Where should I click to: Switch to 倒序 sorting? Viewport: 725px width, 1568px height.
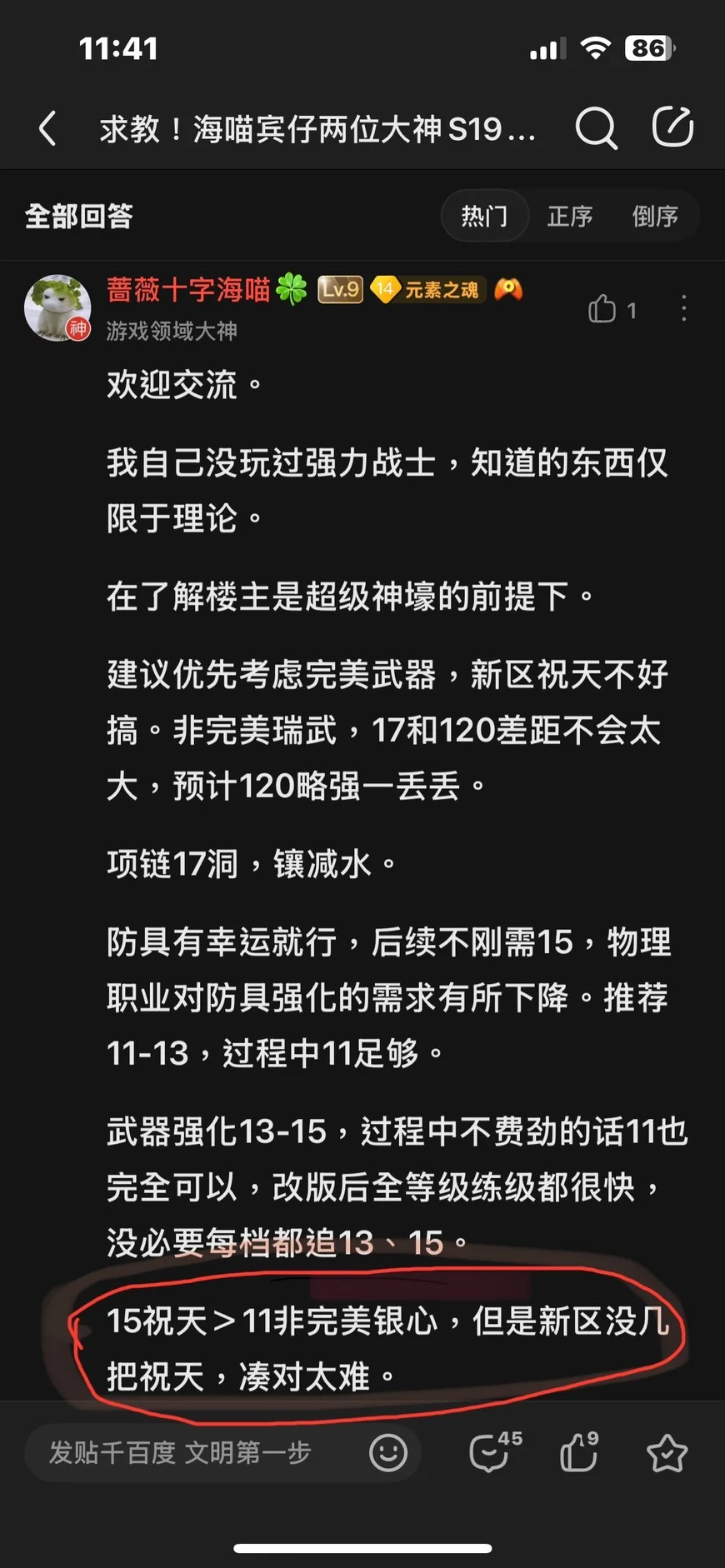(x=655, y=217)
